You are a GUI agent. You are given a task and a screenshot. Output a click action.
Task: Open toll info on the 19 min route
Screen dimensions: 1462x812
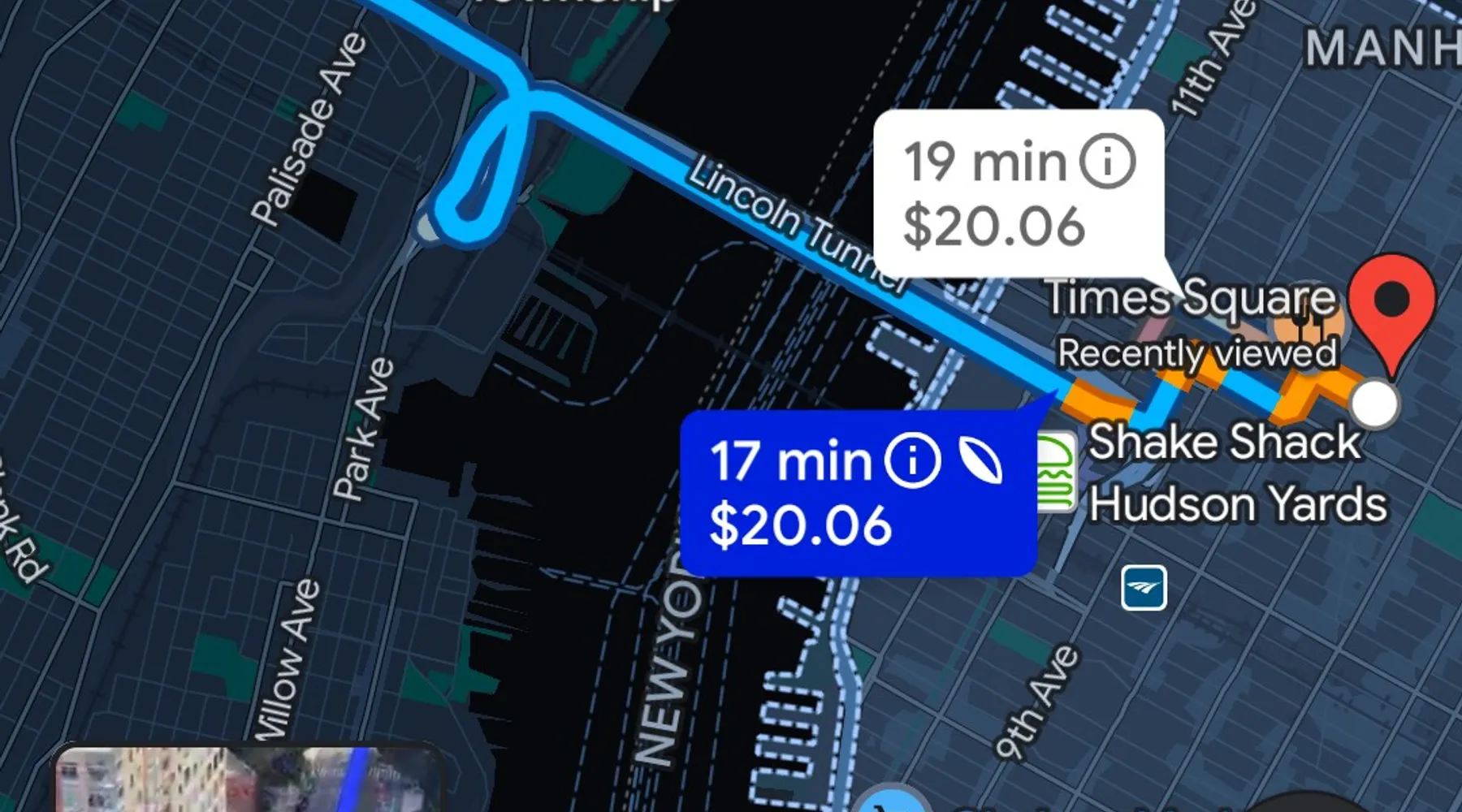coord(1107,161)
